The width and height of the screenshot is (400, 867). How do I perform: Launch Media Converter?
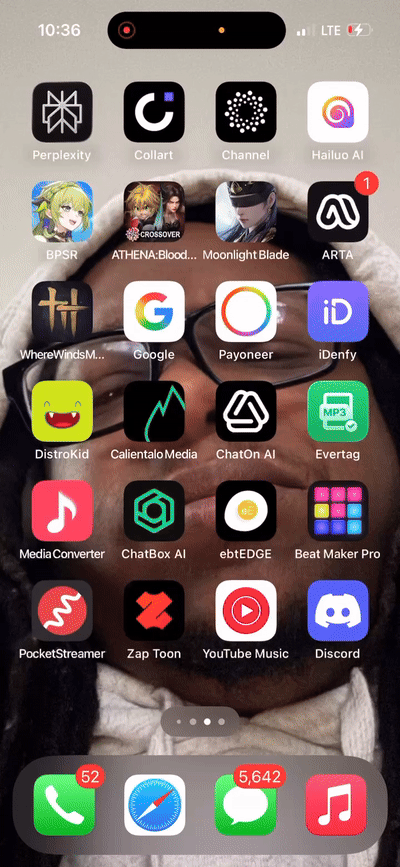62,510
